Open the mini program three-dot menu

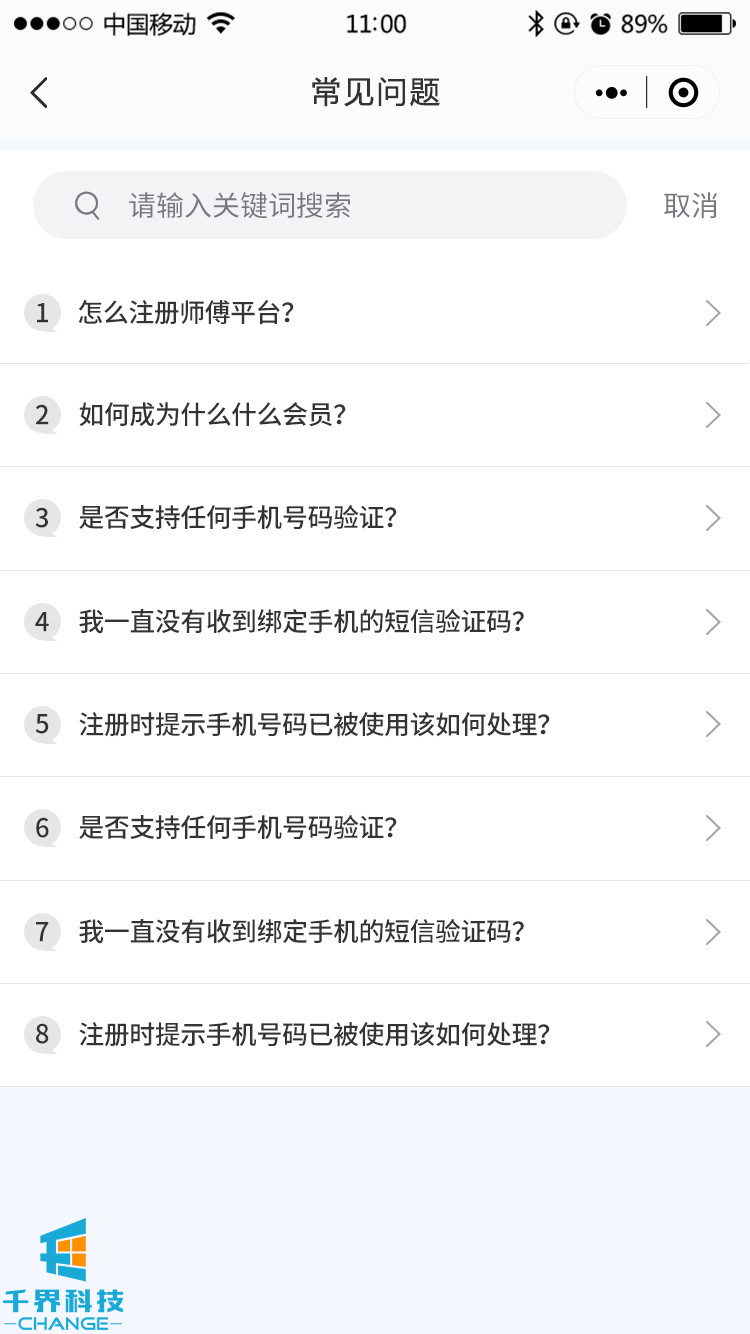[611, 93]
